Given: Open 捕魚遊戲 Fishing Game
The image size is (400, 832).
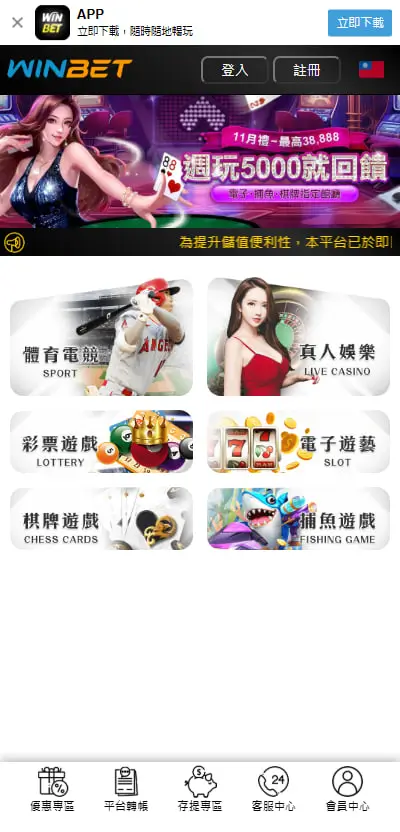Looking at the screenshot, I should 299,518.
